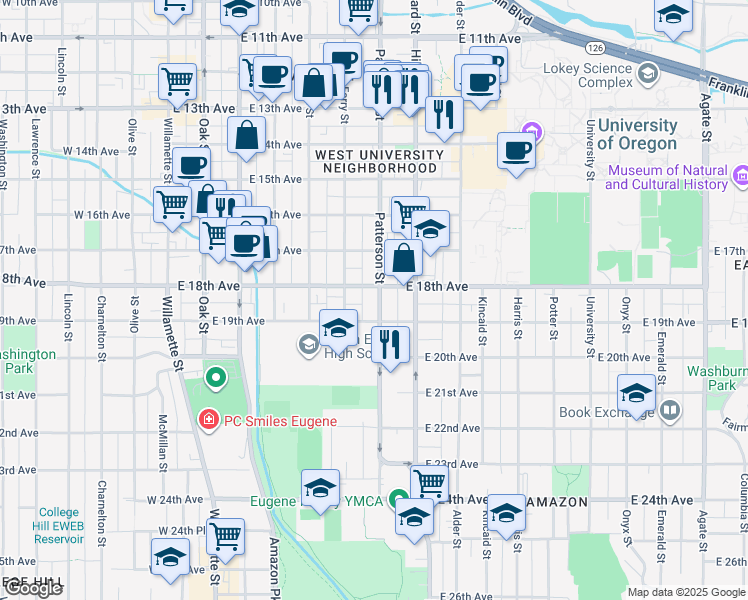Tap the shopping bag marker on E 18th Ave
748x600 pixels.
coord(404,258)
